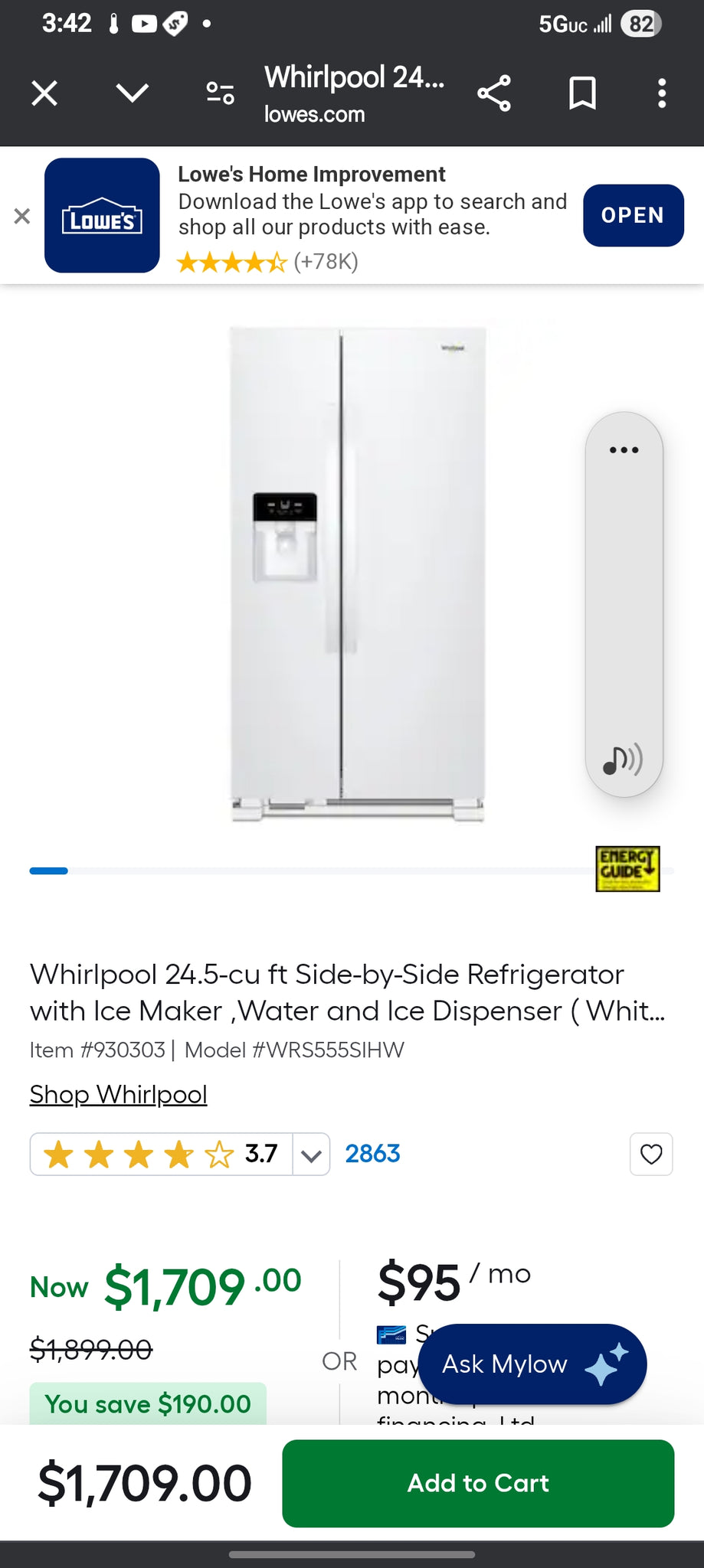View the refrigerator product image
704x1568 pixels.
358,574
